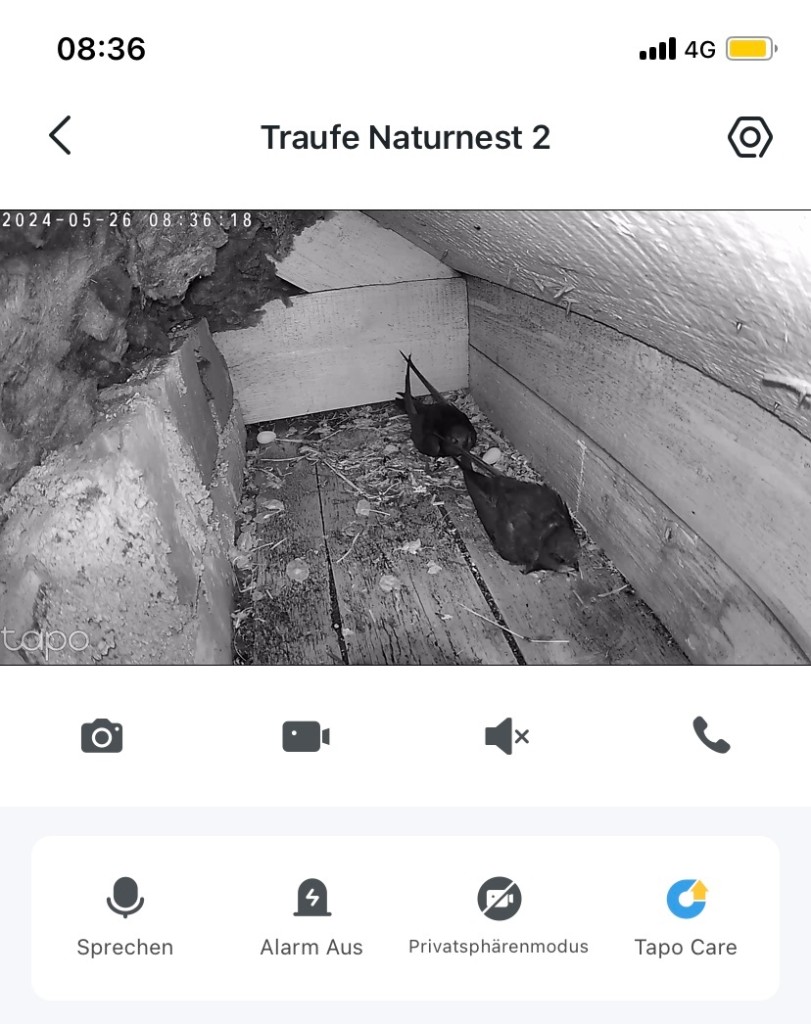
Task: Tap Sprechen to talk through camera
Action: coord(125,916)
